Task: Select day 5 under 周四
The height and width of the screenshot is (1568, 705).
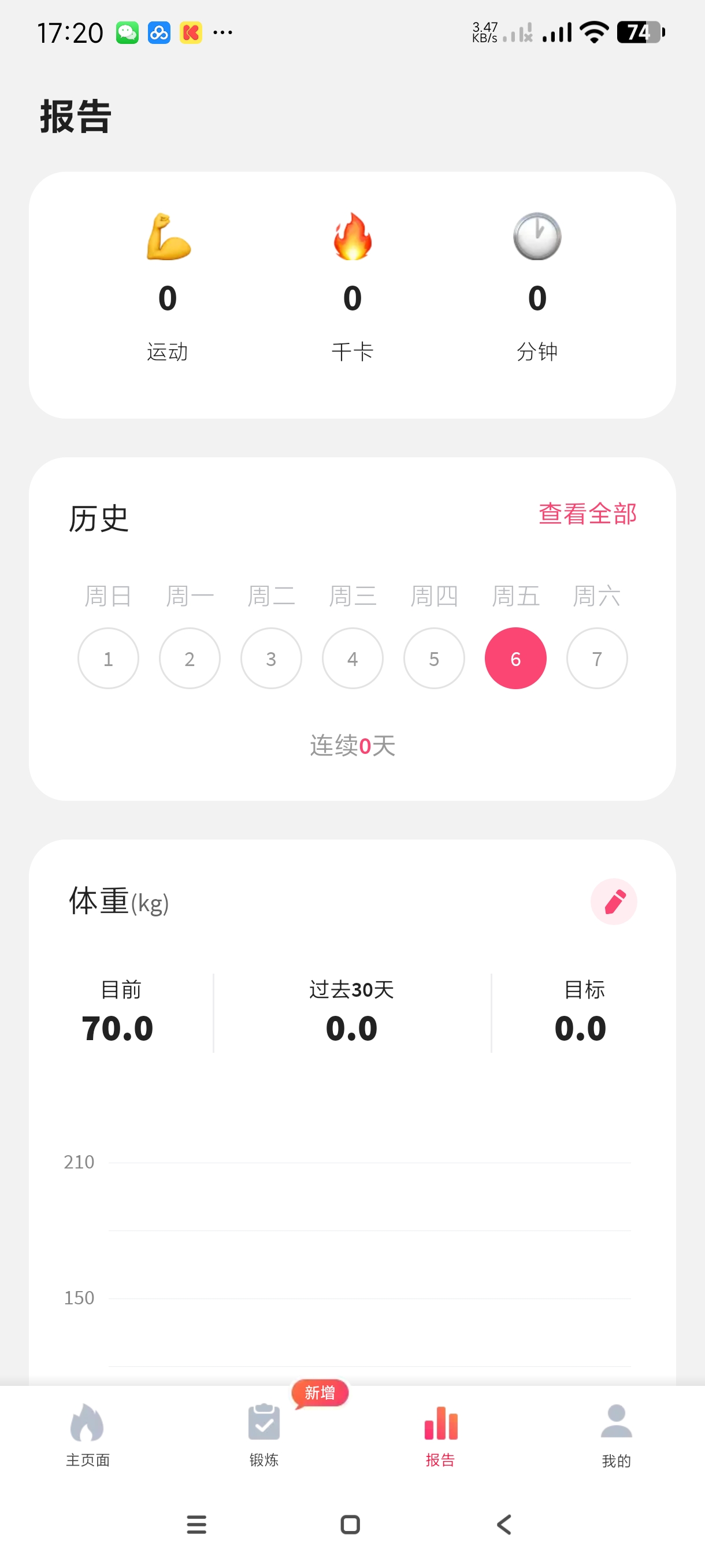Action: pos(435,658)
